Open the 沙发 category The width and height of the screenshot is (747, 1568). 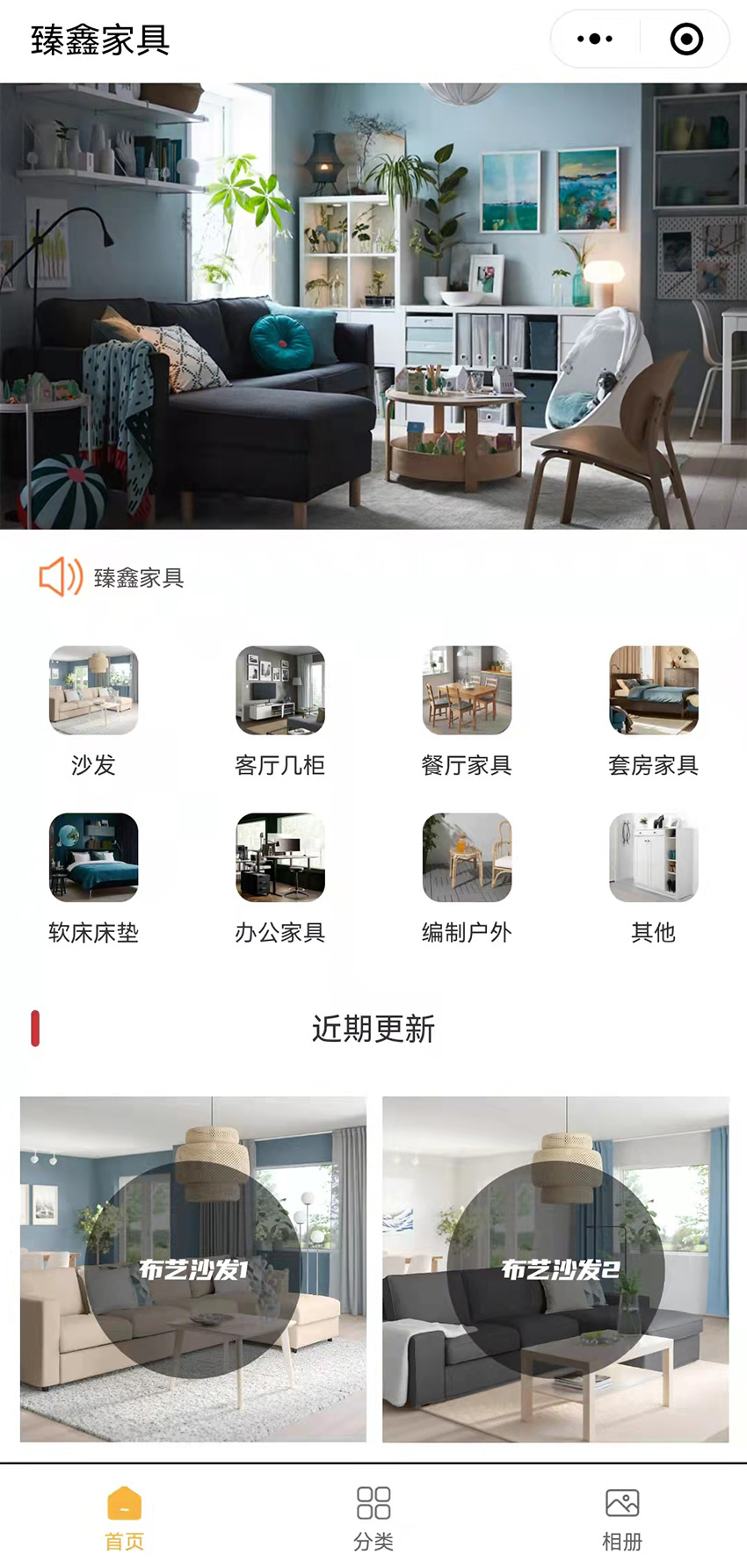coord(93,691)
